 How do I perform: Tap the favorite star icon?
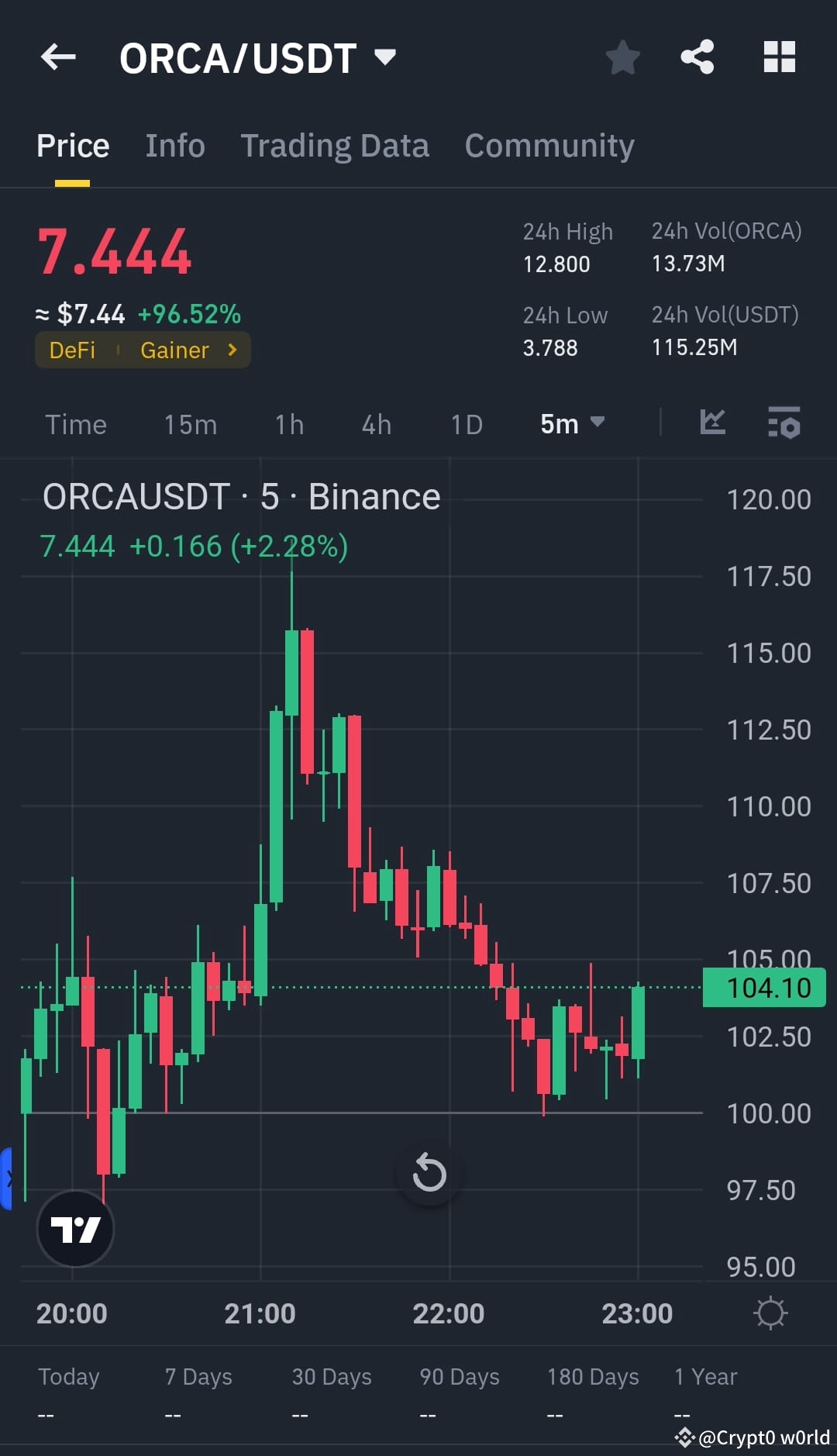coord(623,57)
